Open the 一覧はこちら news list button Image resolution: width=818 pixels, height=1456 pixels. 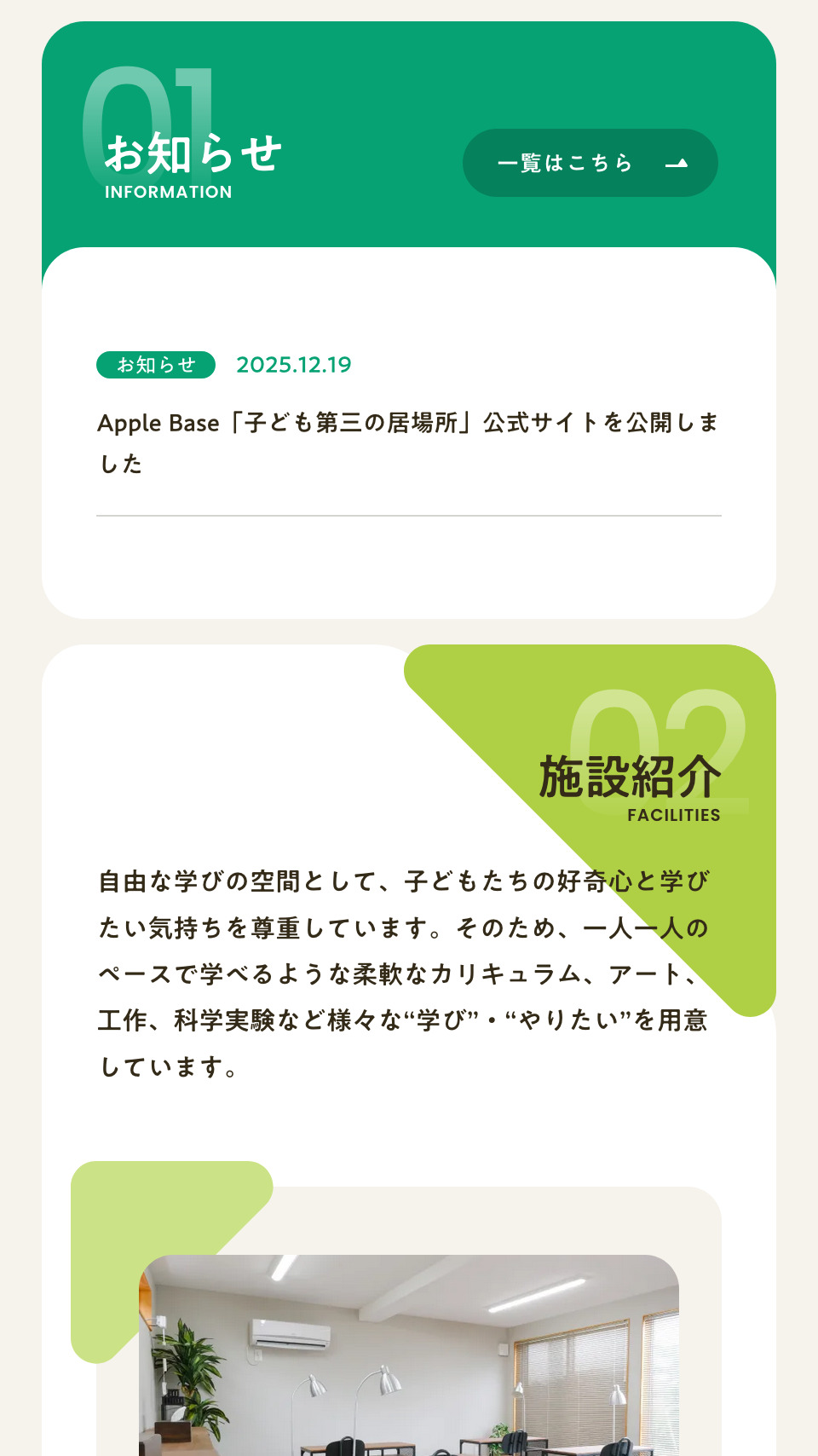coord(590,163)
